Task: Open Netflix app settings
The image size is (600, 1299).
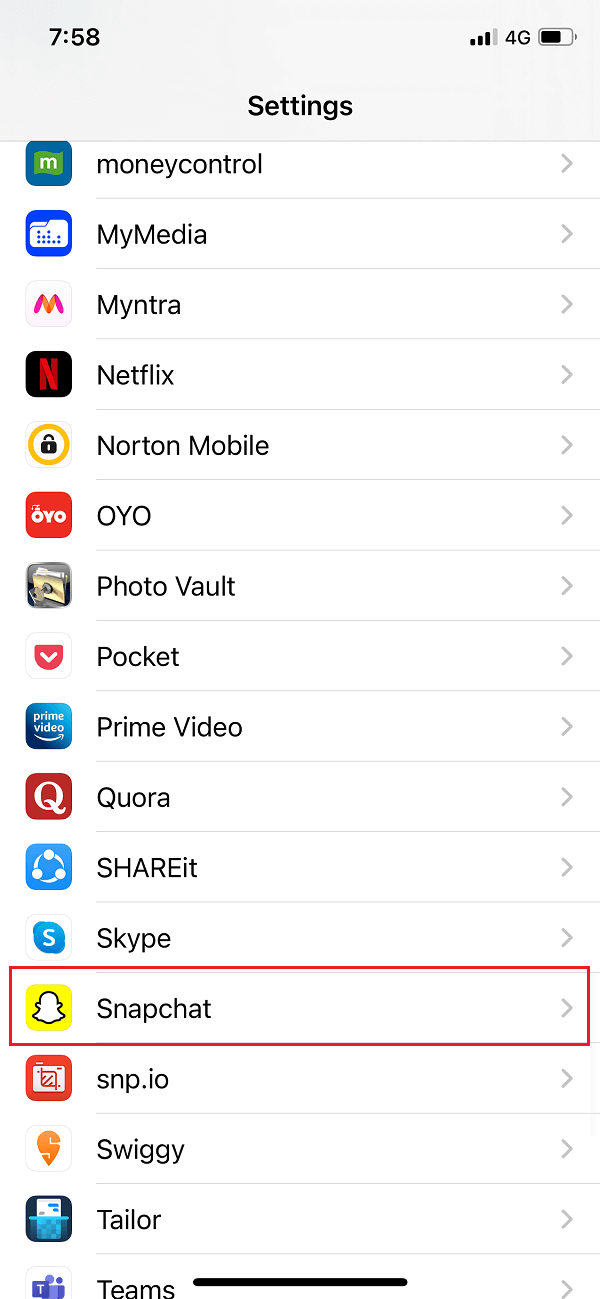Action: point(300,375)
